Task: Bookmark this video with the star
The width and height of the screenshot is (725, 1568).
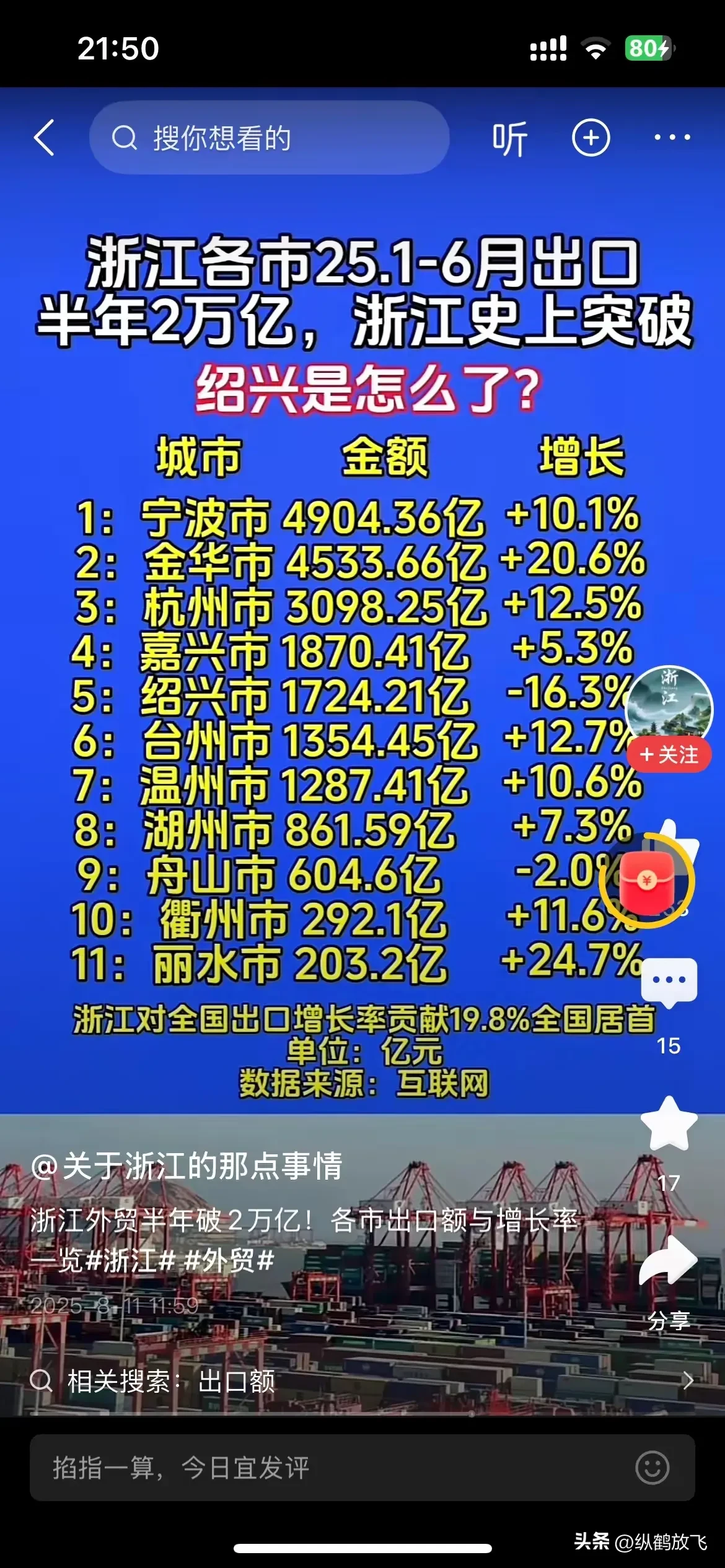Action: 669,1123
